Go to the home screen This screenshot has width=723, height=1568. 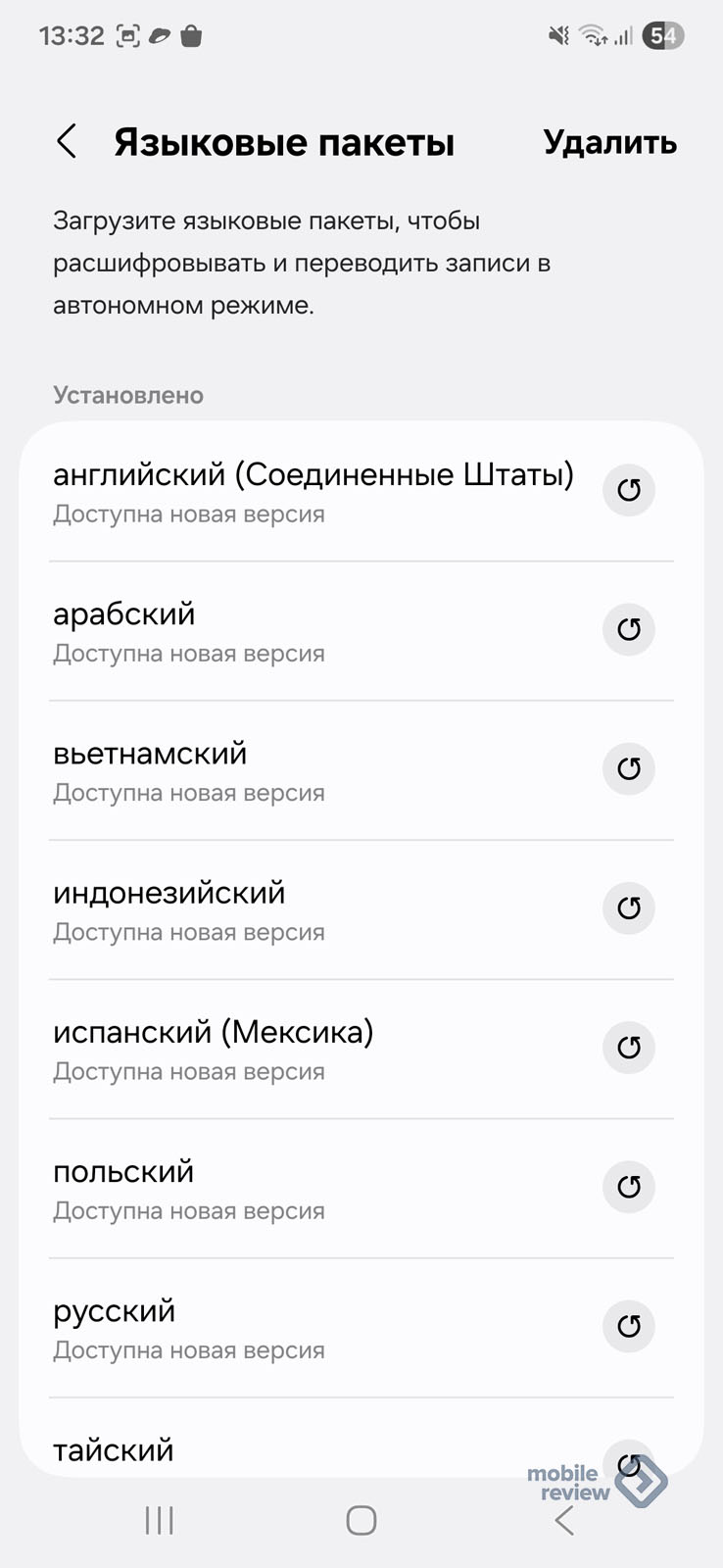click(361, 1520)
